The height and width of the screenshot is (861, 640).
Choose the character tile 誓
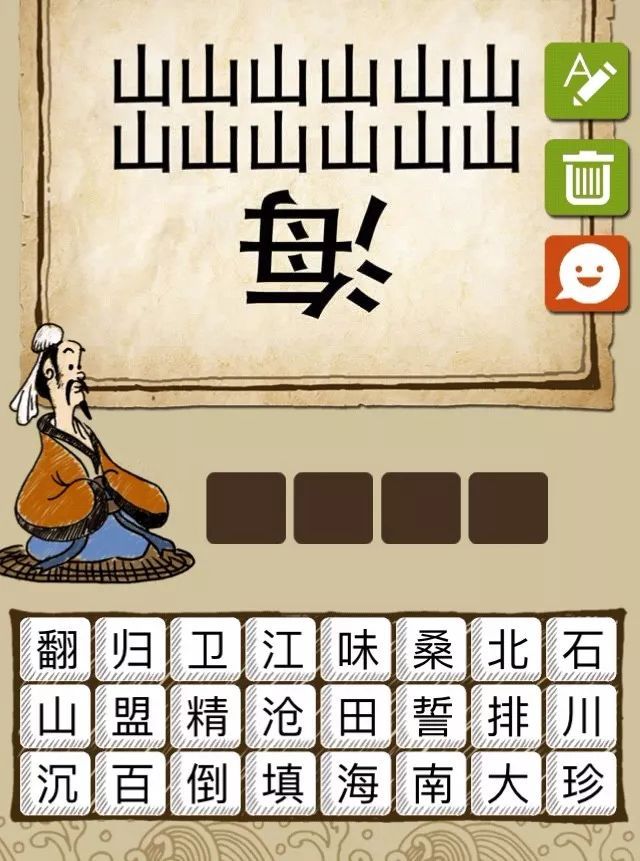[x=432, y=717]
